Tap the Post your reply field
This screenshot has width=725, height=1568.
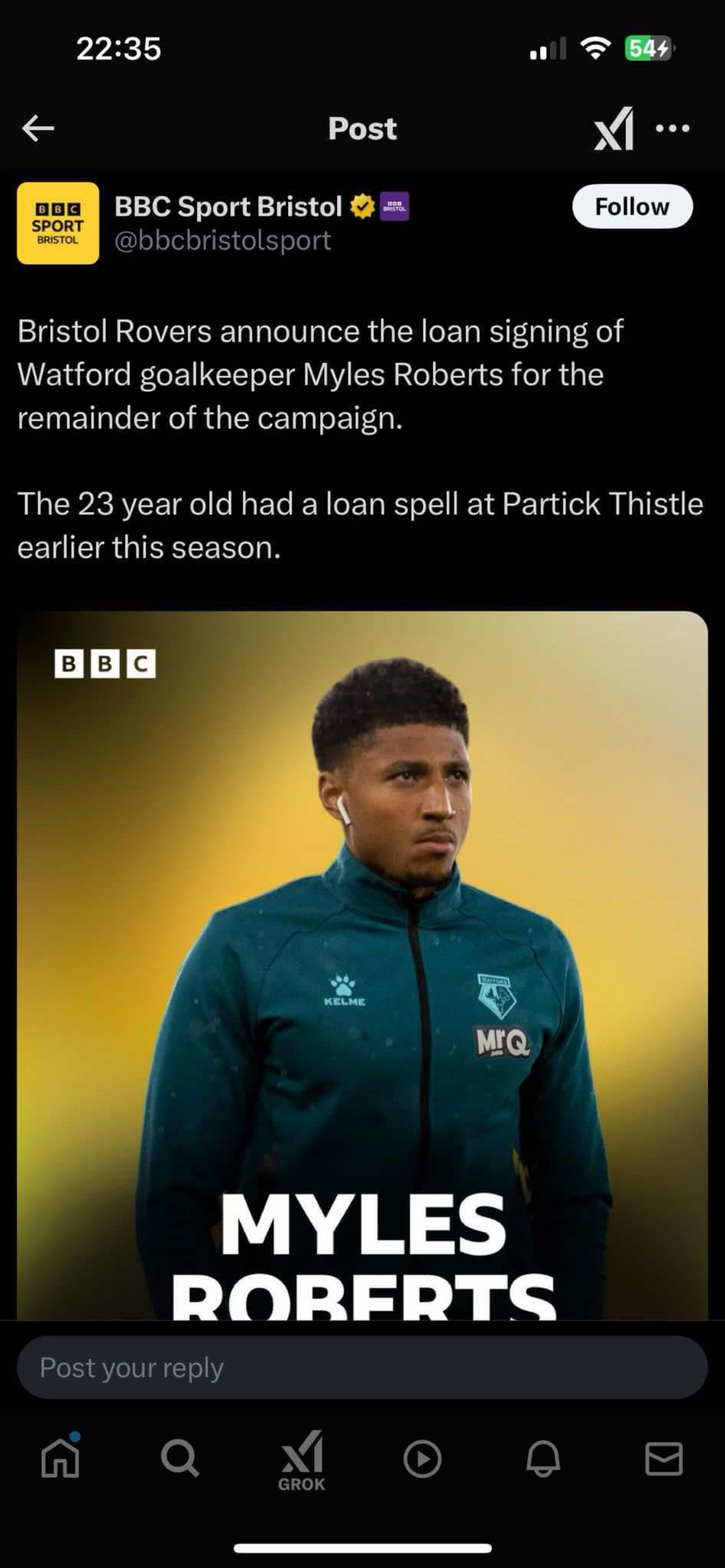(362, 1367)
